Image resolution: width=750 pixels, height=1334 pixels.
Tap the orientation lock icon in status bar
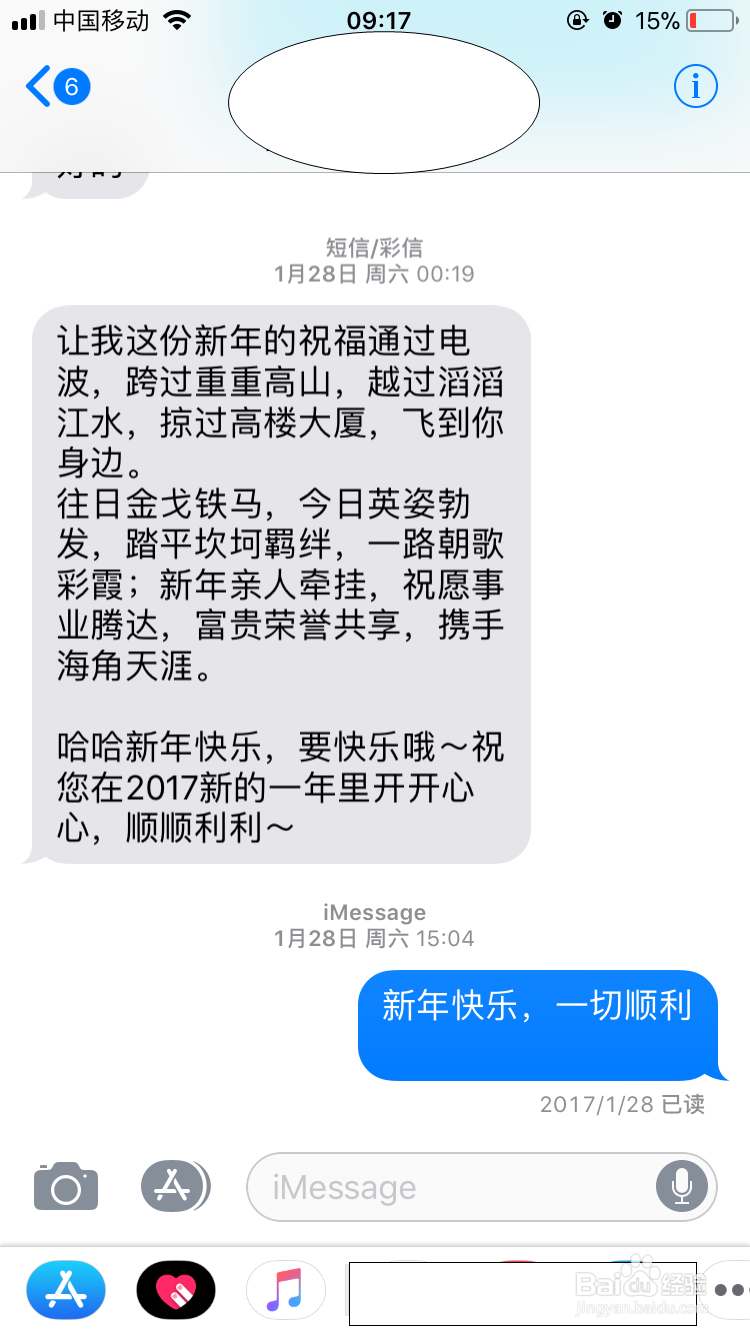click(580, 19)
